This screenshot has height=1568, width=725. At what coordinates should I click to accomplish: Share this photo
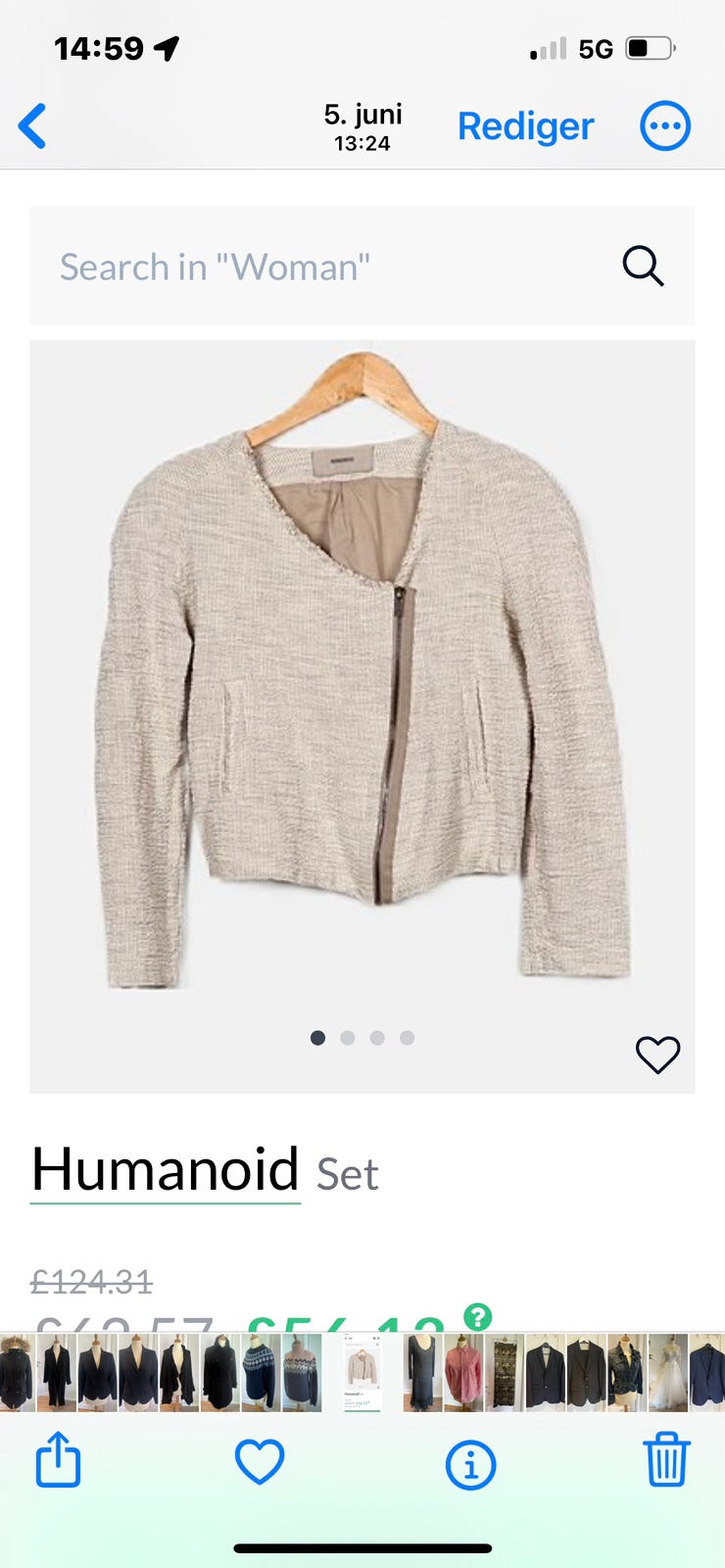point(58,1460)
